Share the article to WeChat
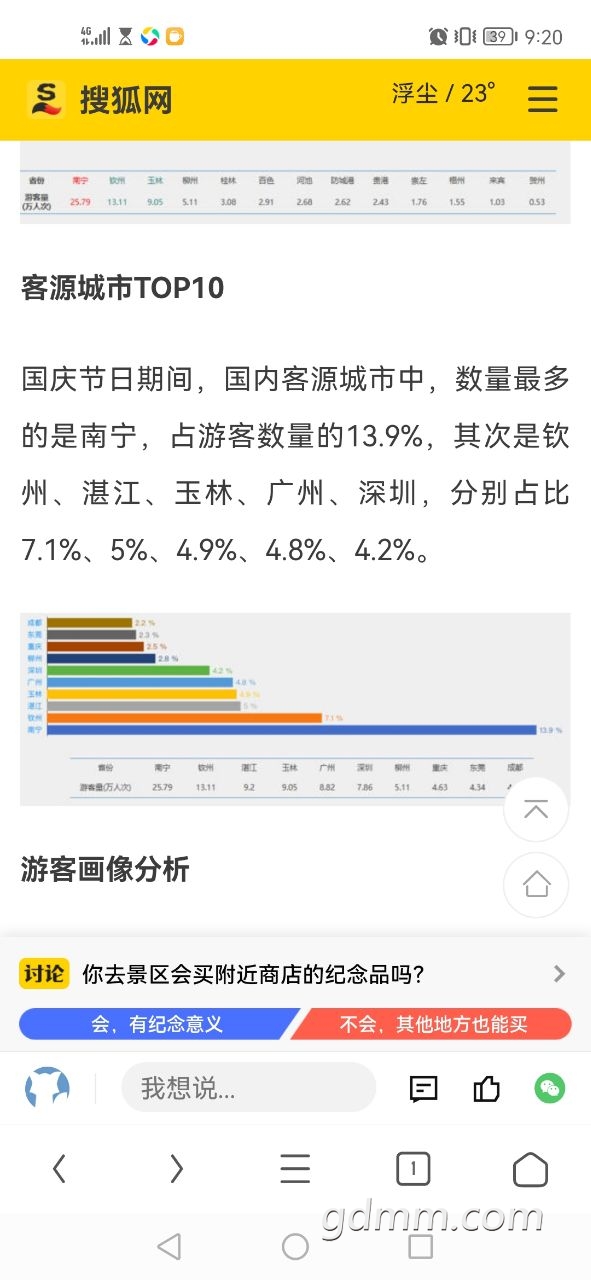Image resolution: width=591 pixels, height=1280 pixels. tap(549, 1088)
